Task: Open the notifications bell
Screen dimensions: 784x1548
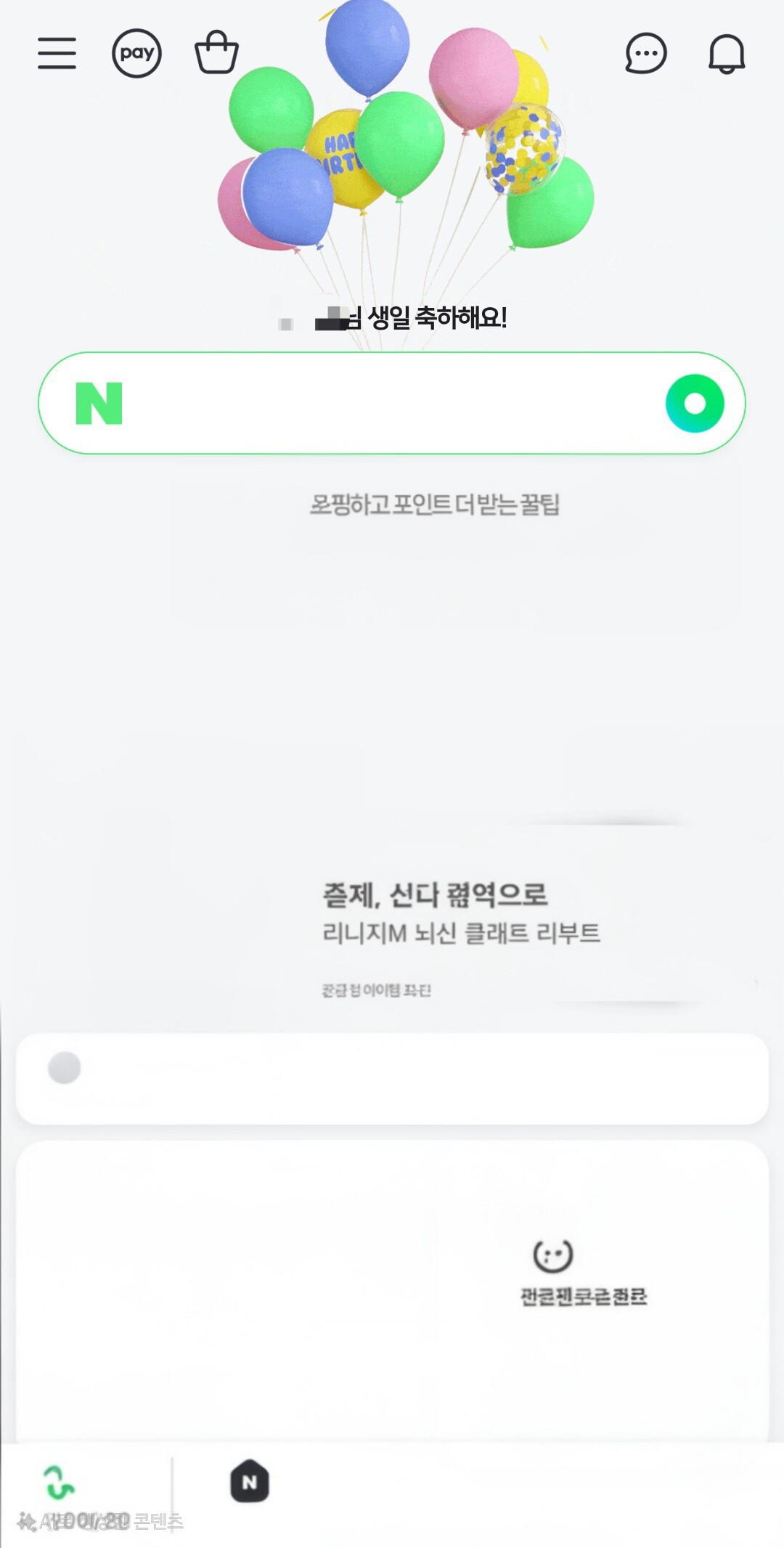Action: point(727,54)
